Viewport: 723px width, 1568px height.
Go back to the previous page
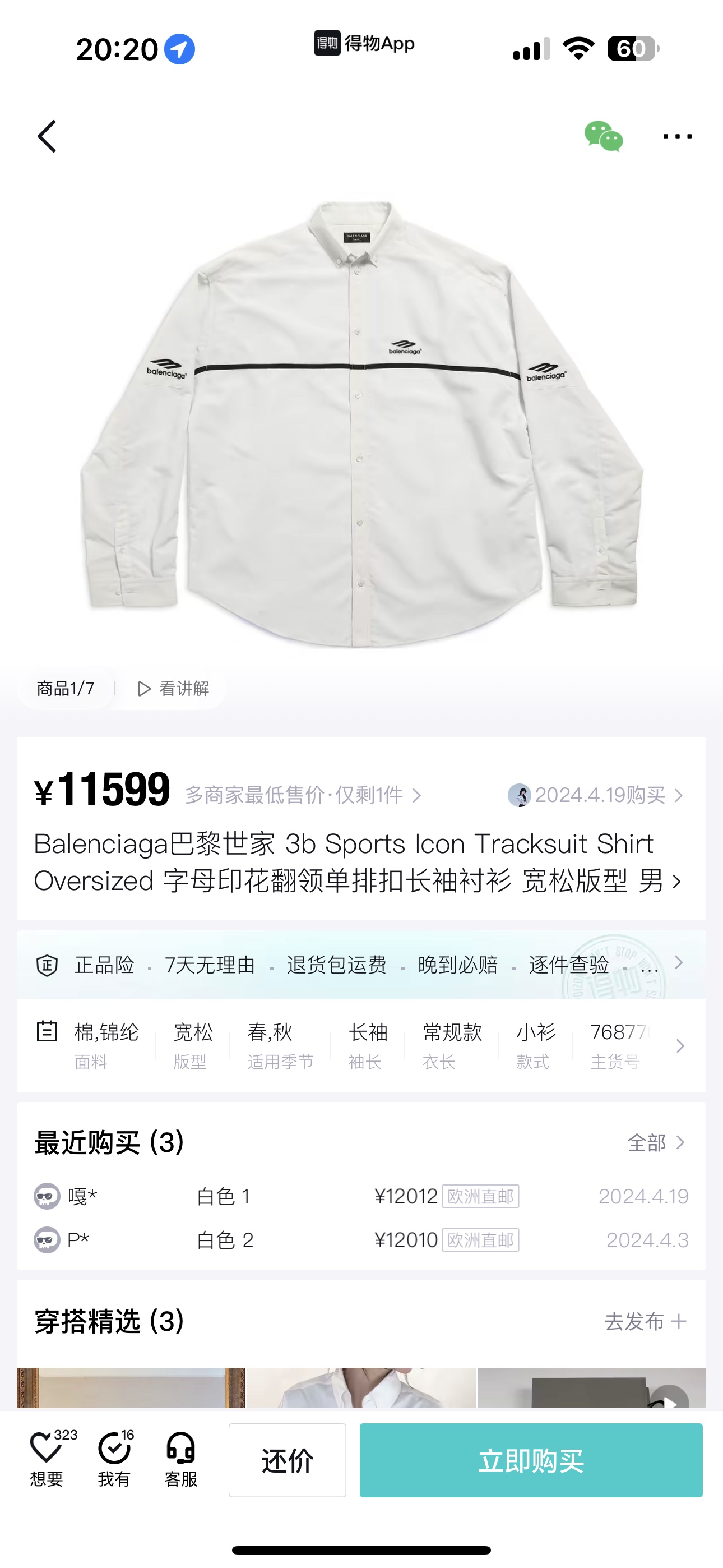coord(47,136)
